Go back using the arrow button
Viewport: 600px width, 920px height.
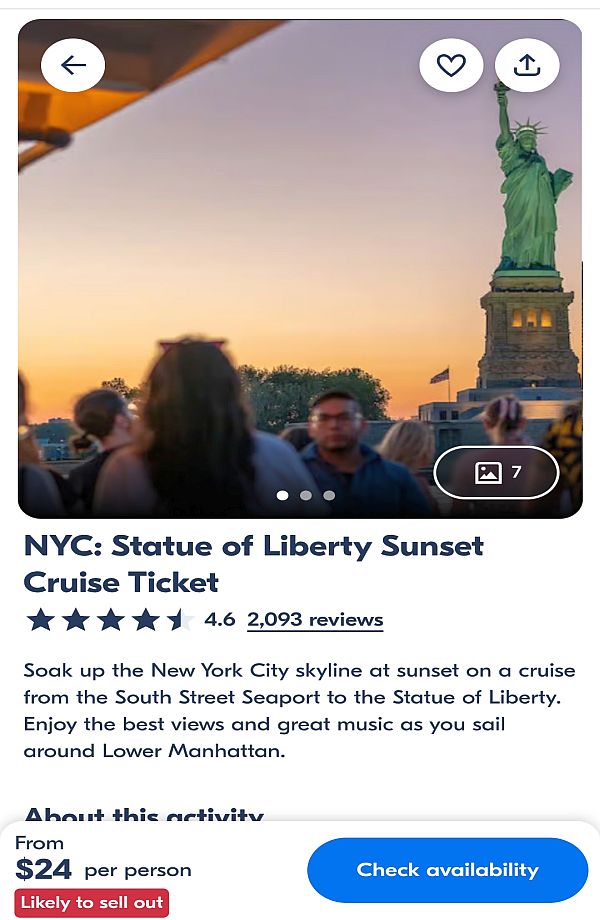coord(73,66)
